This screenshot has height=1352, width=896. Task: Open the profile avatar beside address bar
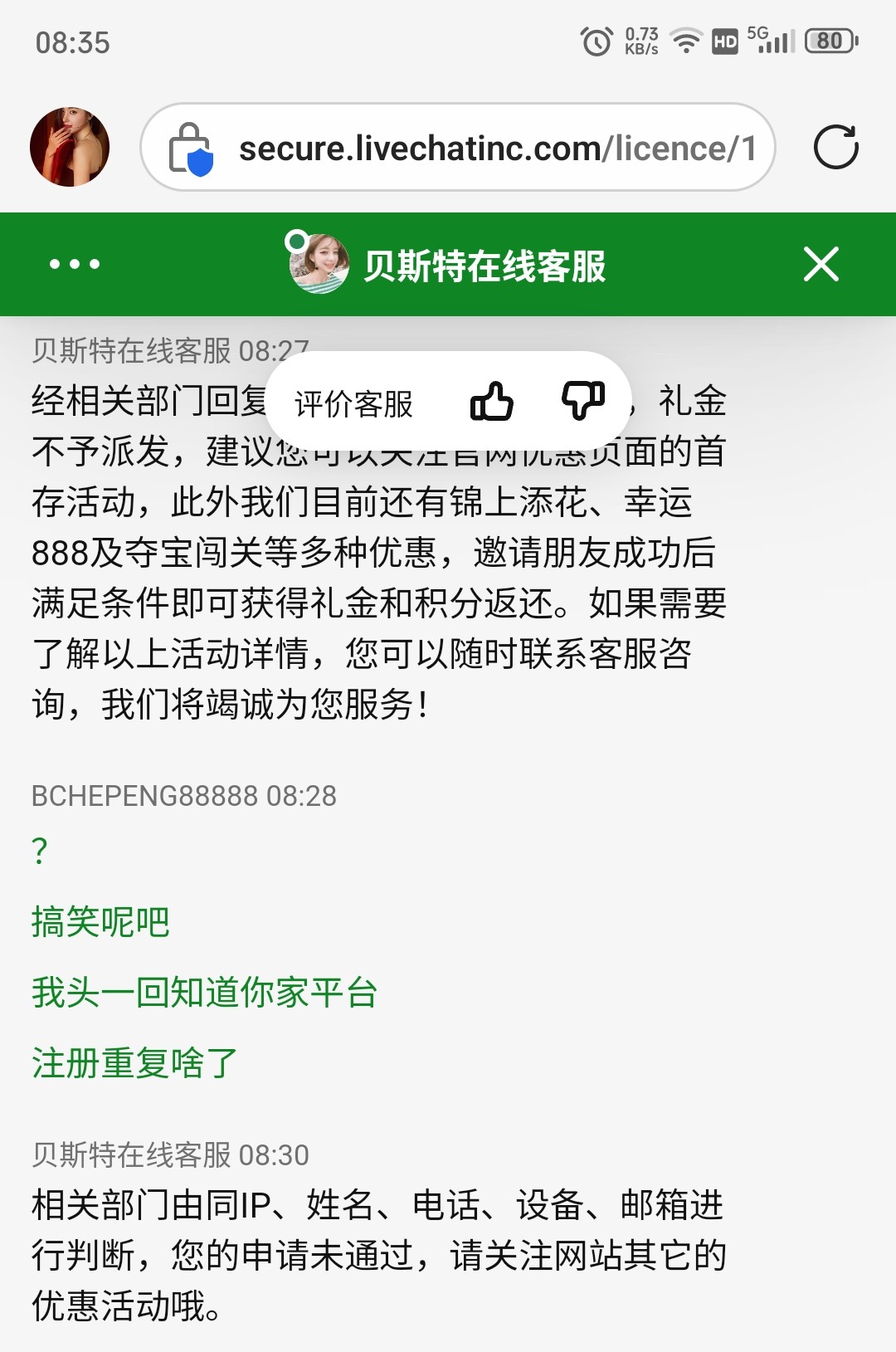[70, 147]
